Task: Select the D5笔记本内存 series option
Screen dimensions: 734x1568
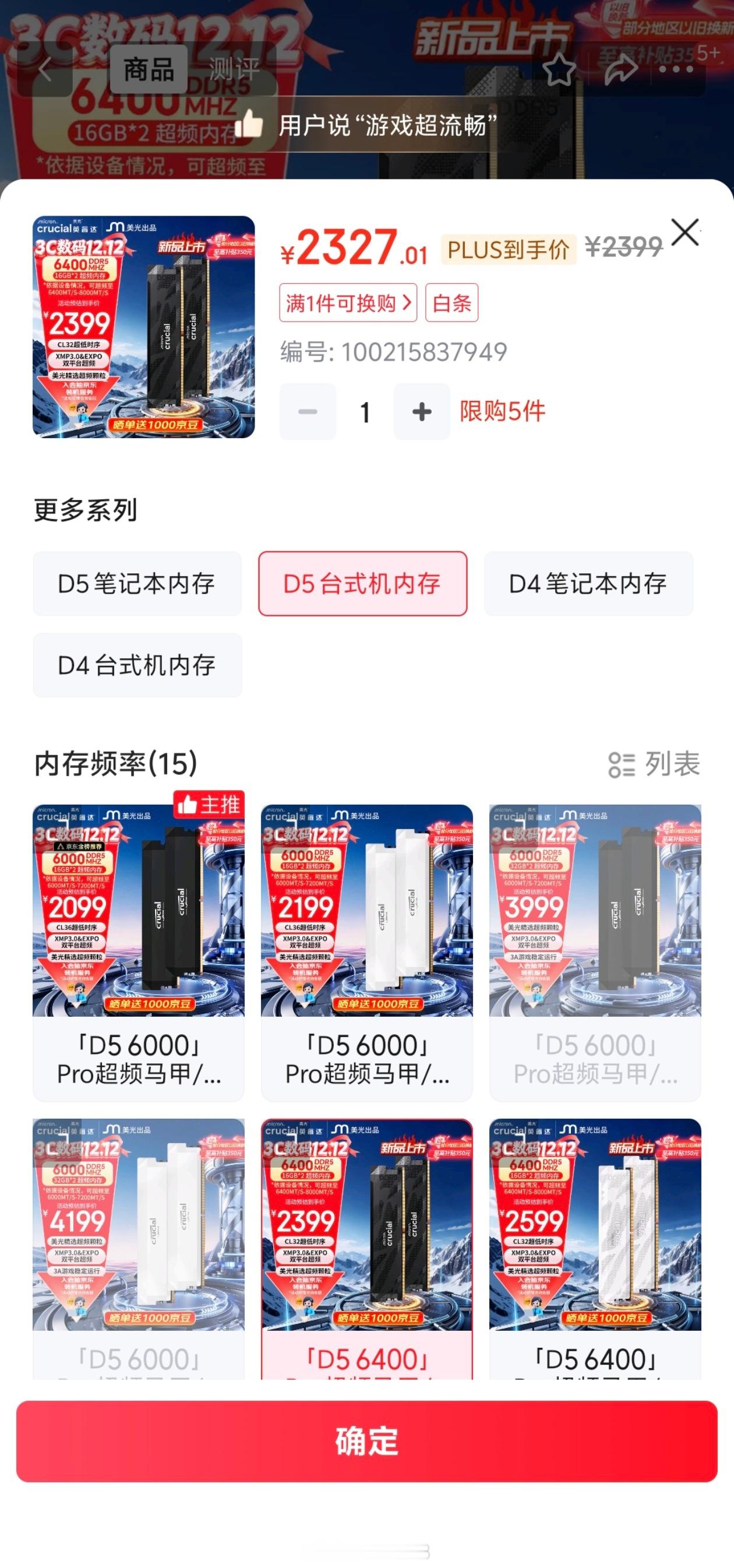Action: click(x=136, y=583)
